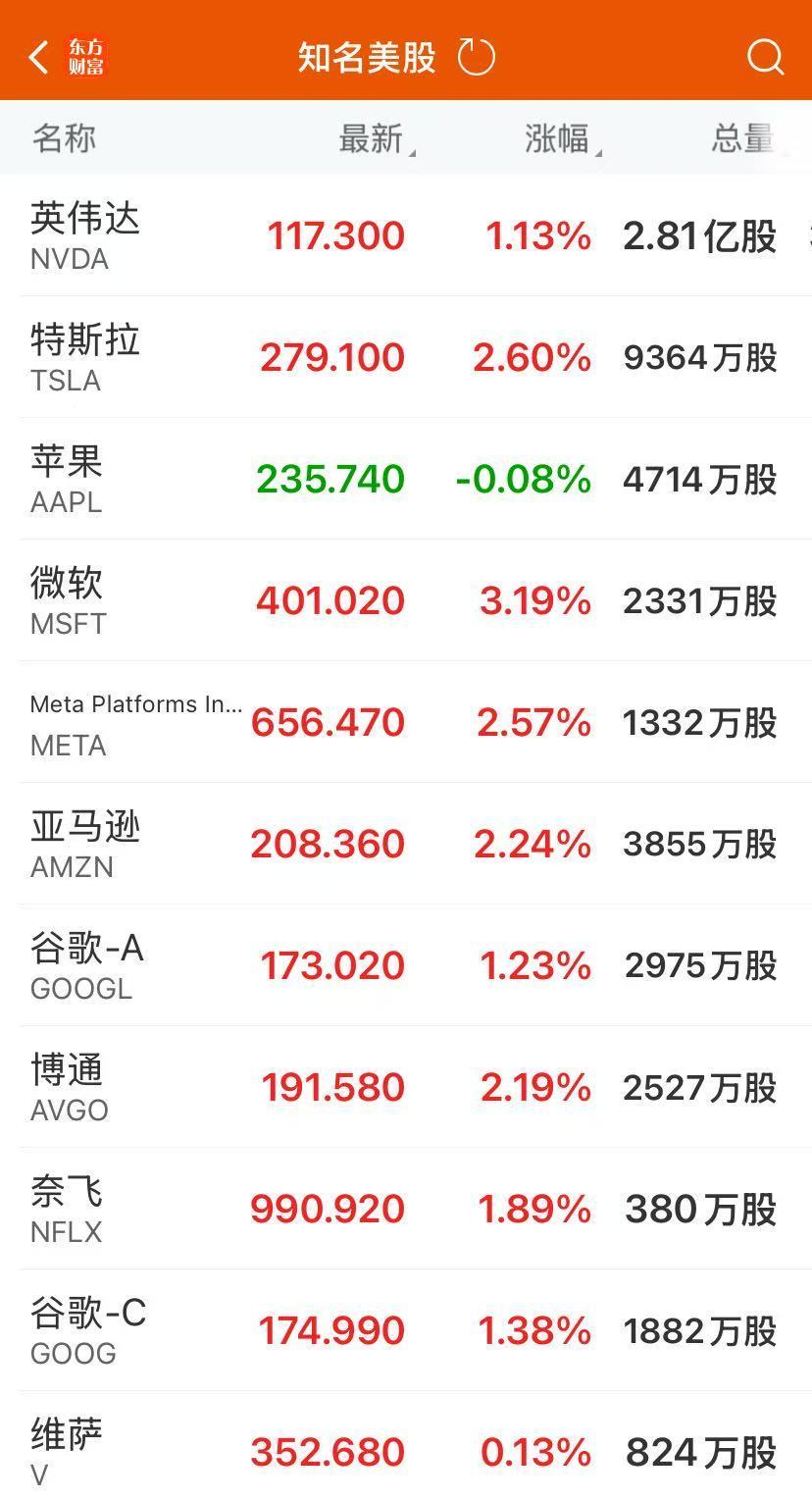Refresh the 知名美股 list
Viewport: 812px width, 1500px height.
click(477, 57)
